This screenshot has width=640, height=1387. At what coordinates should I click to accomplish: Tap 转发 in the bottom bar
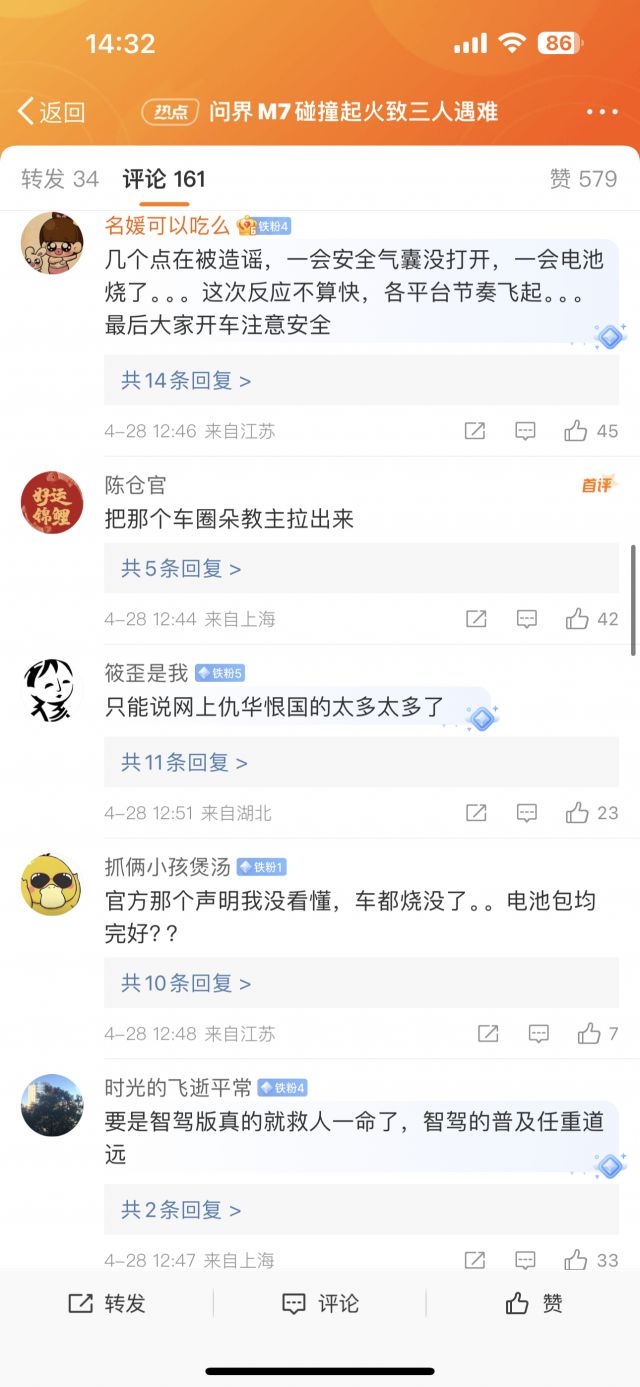tap(107, 1303)
